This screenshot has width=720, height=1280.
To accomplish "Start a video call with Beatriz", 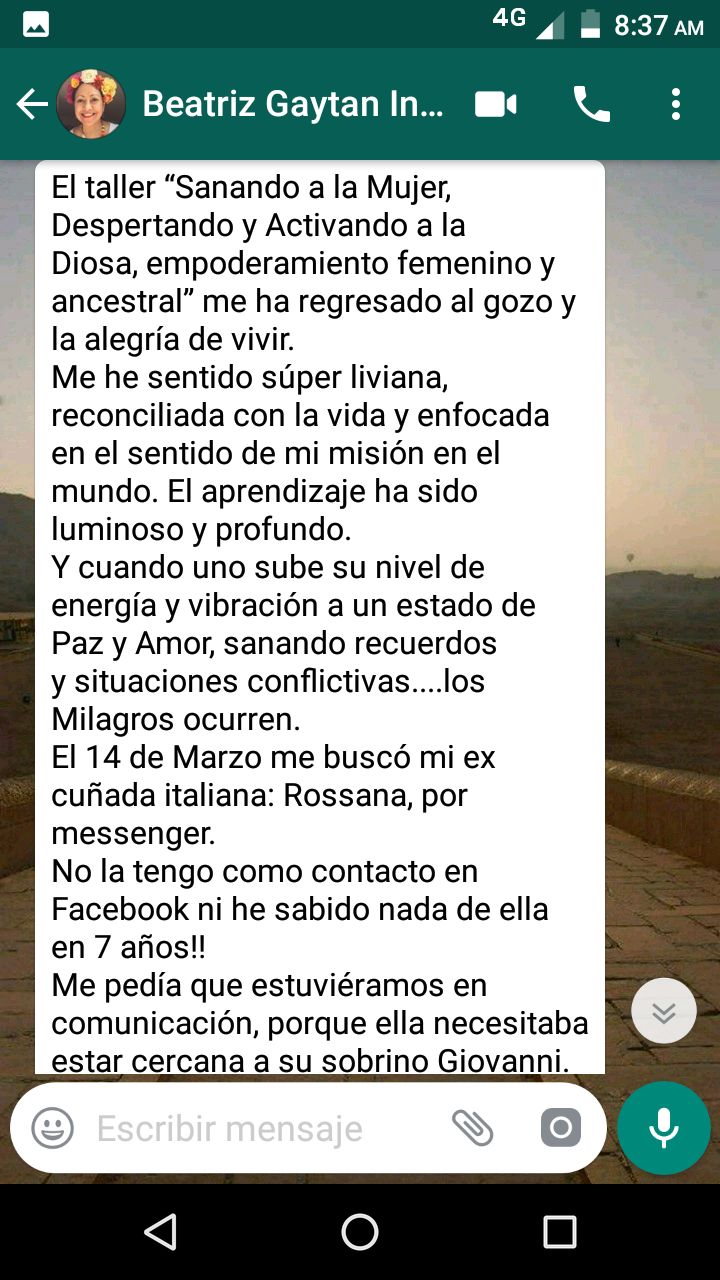I will pyautogui.click(x=496, y=104).
